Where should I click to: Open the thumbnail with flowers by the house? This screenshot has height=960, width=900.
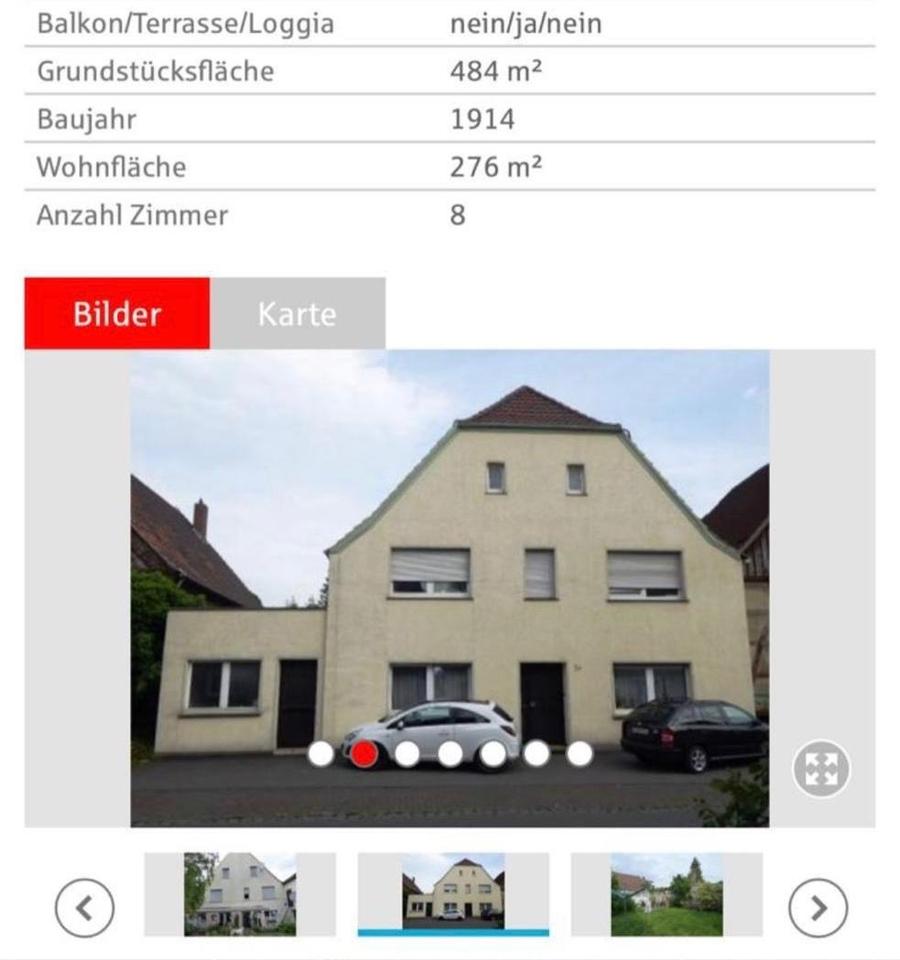(240, 894)
